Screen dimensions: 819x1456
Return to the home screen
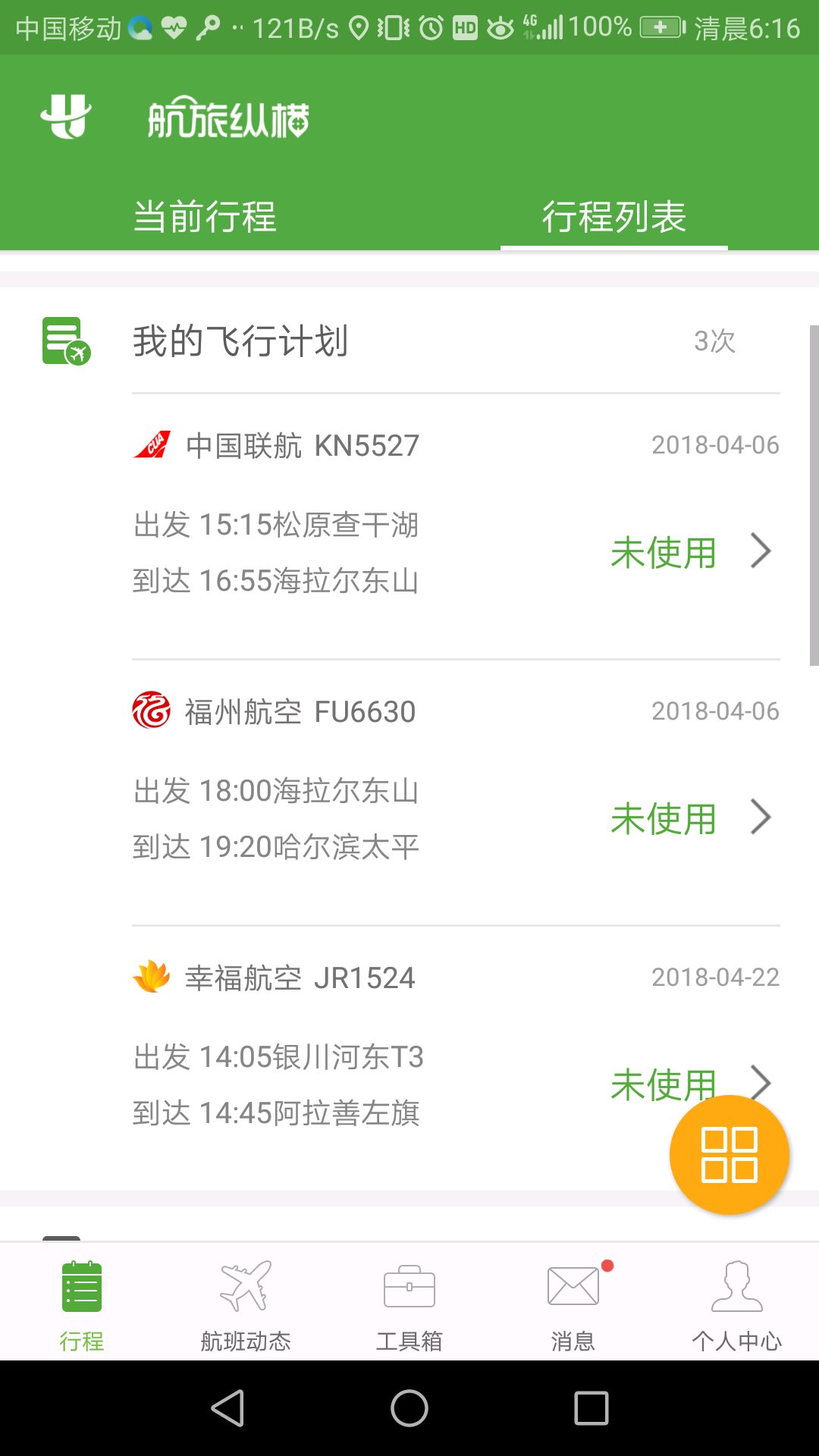click(409, 1408)
